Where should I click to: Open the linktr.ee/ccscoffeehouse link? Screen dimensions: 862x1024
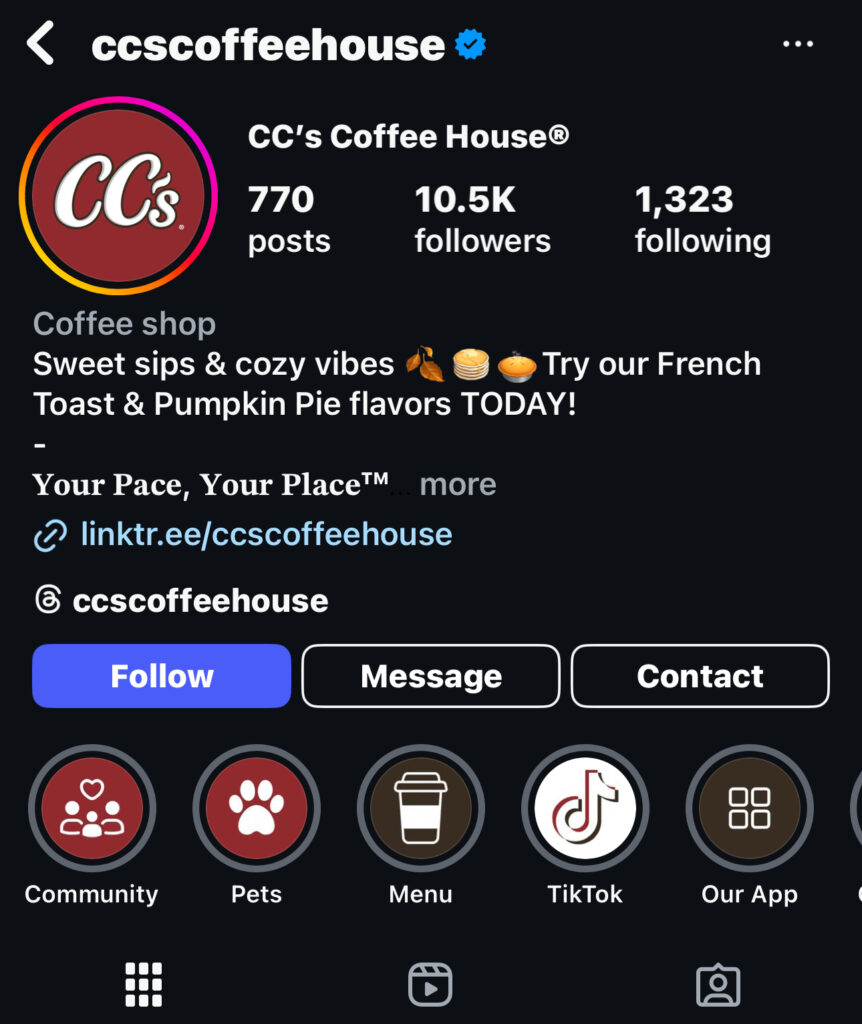tap(266, 534)
